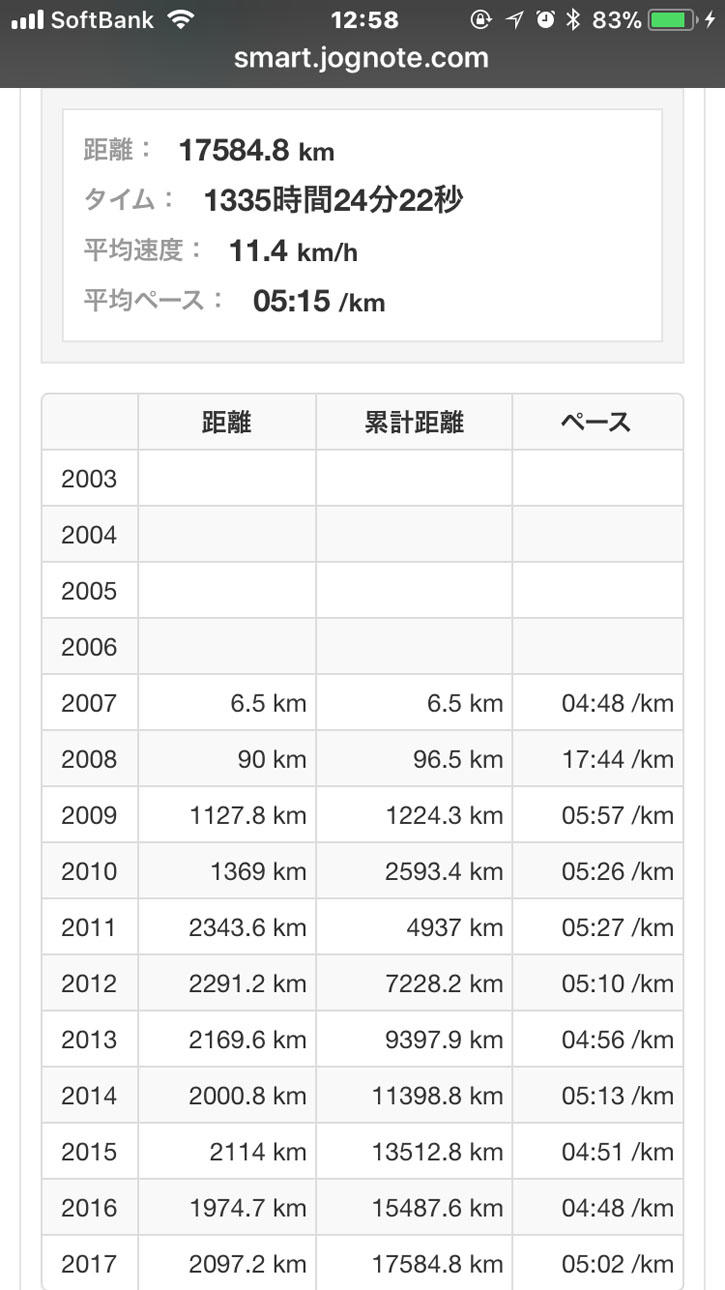The width and height of the screenshot is (725, 1290).
Task: Open the 2010 distance entry 1369 km
Action: (260, 870)
